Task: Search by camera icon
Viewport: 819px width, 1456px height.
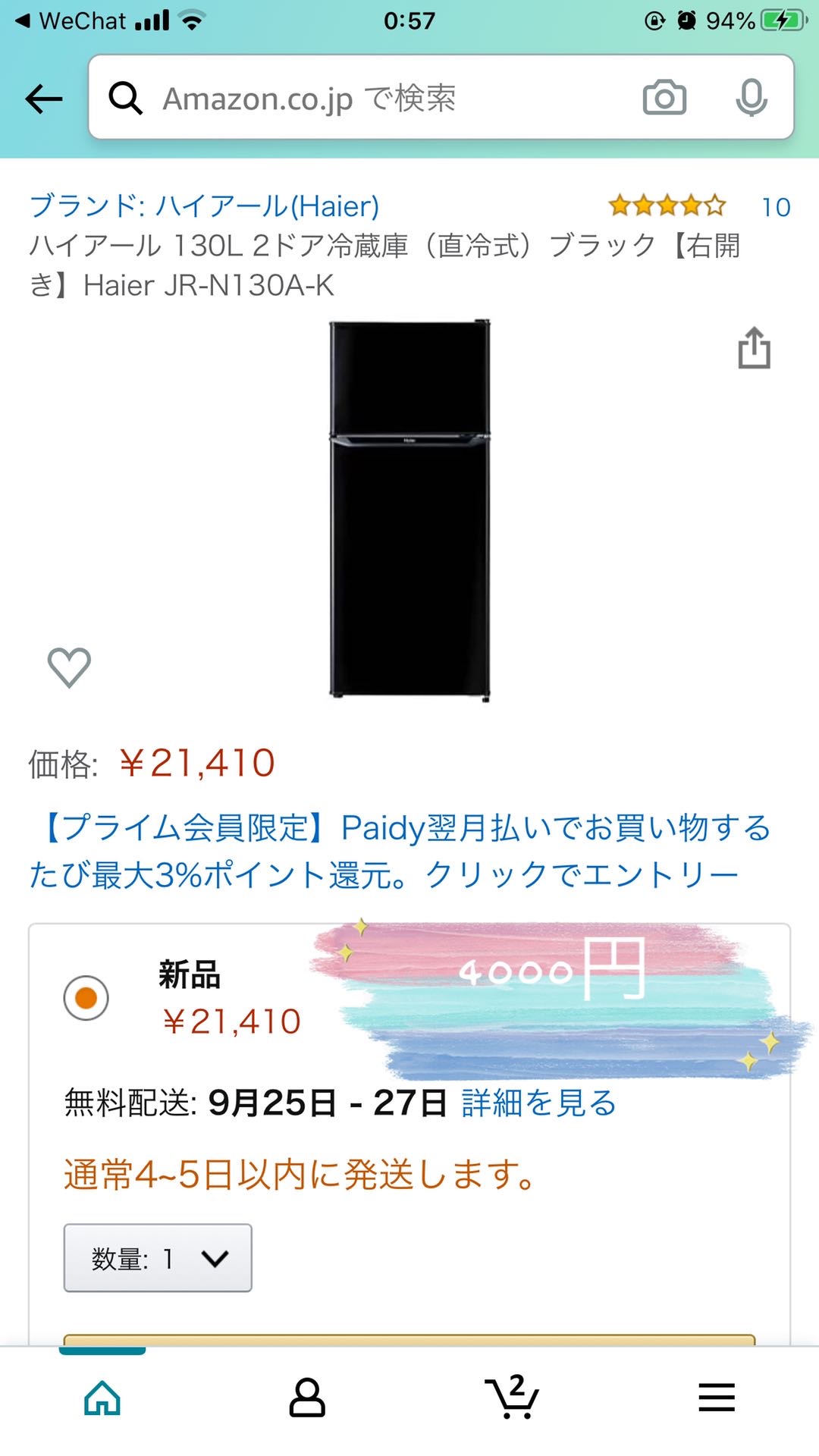Action: pyautogui.click(x=664, y=98)
